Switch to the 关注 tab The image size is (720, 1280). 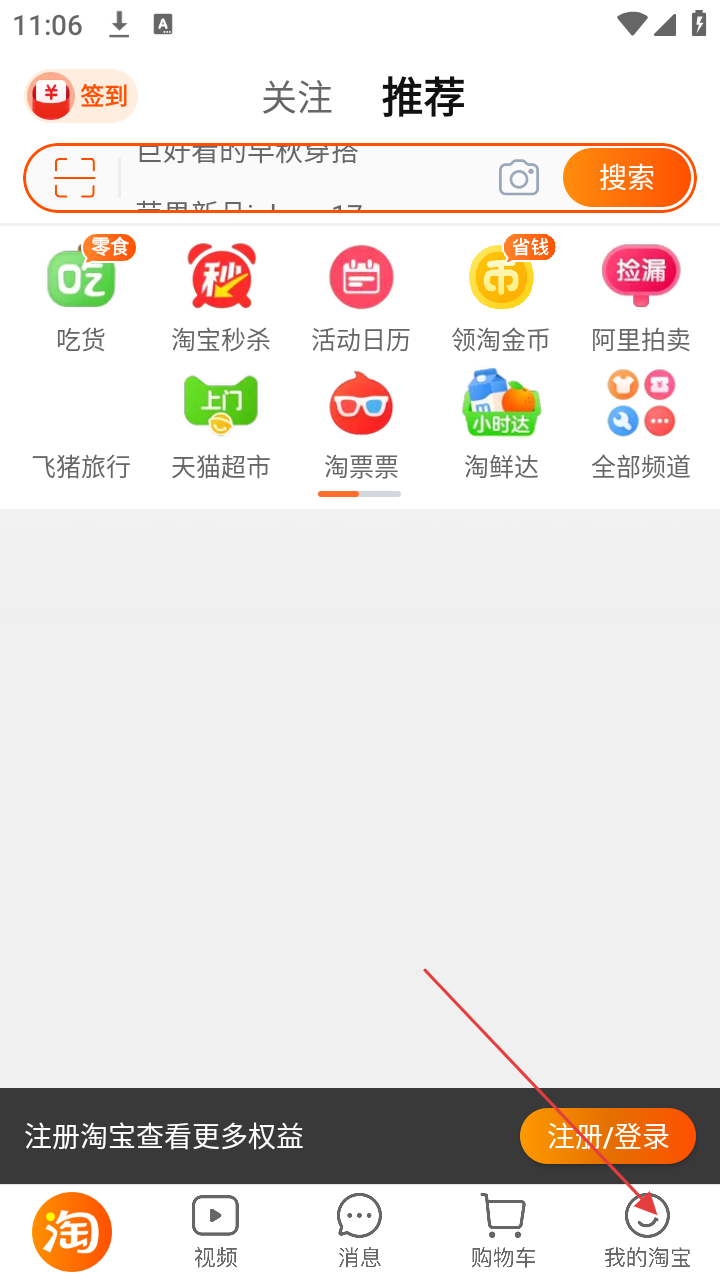point(296,98)
